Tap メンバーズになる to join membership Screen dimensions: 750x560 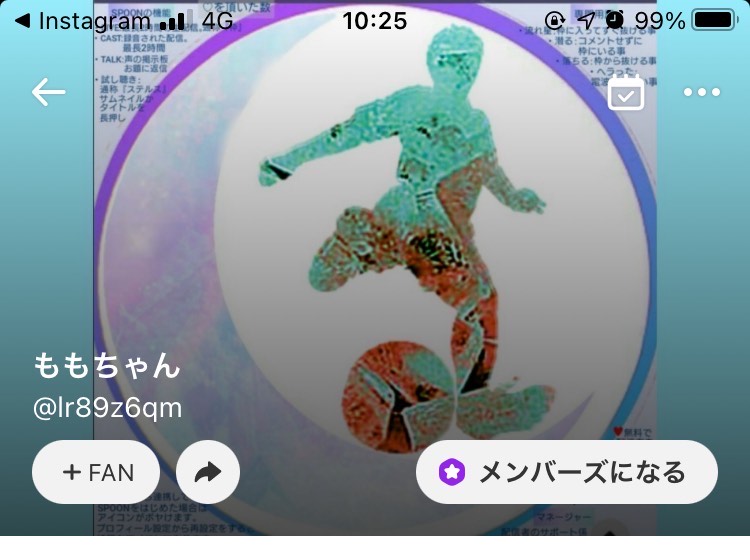[566, 472]
